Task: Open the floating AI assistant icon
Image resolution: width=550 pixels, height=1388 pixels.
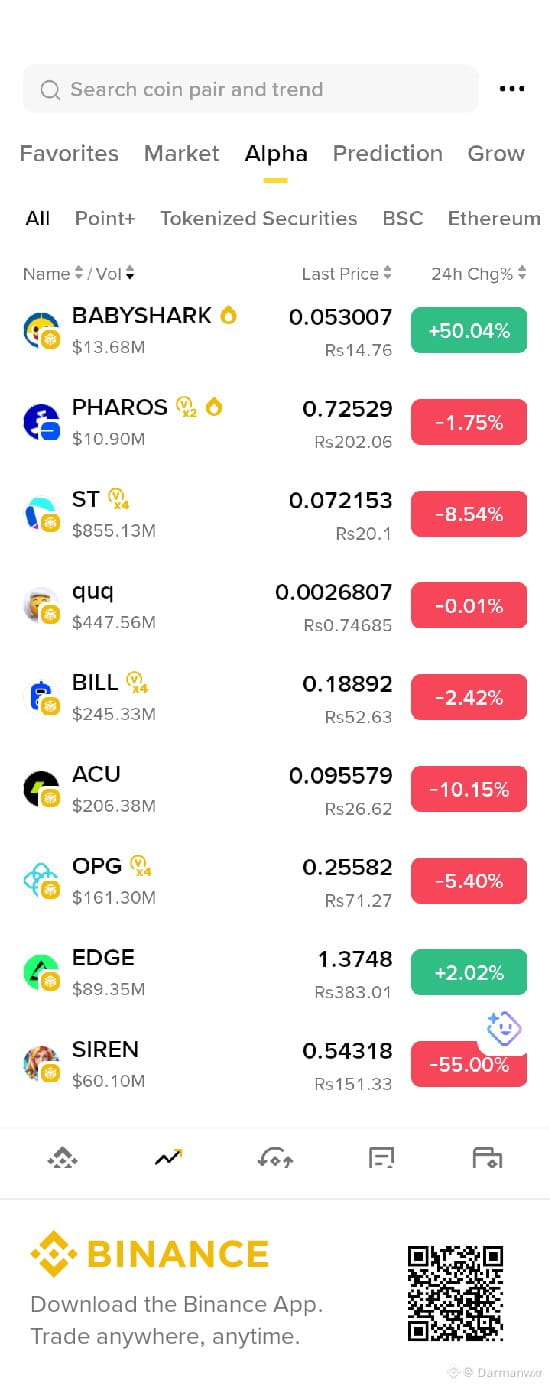Action: tap(504, 1028)
